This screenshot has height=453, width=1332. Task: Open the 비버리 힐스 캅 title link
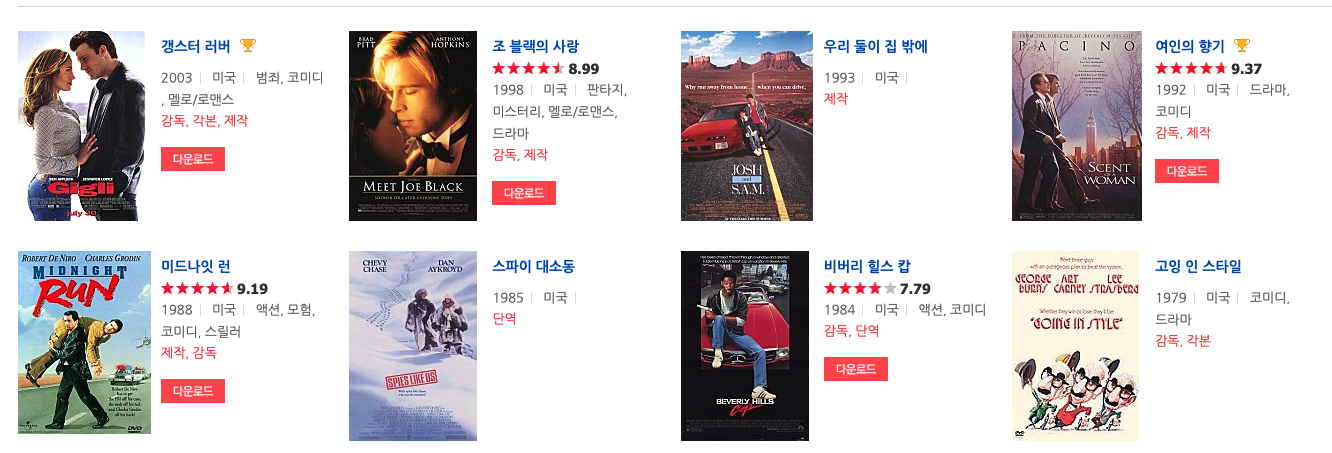[x=867, y=266]
